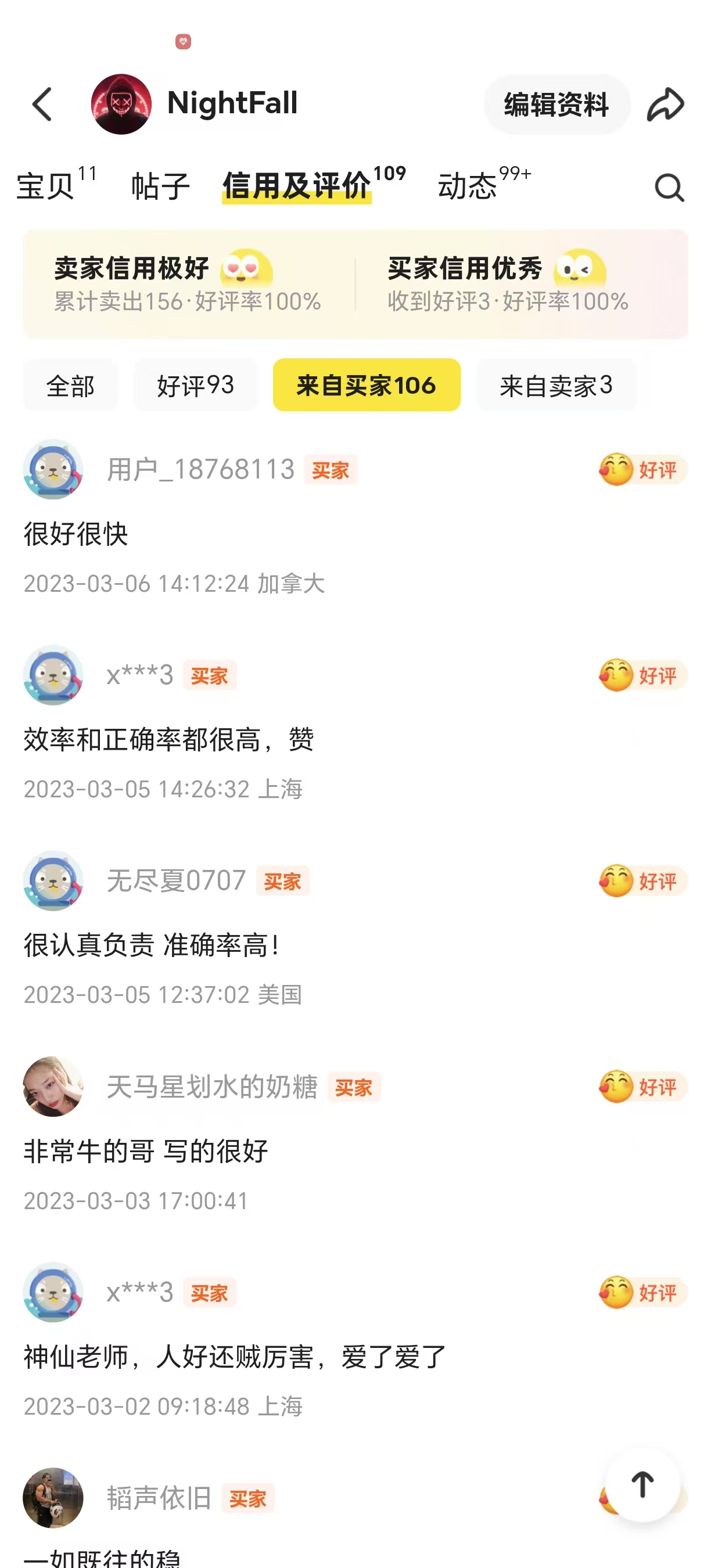Tap the buyer credit emoji icon

[581, 269]
